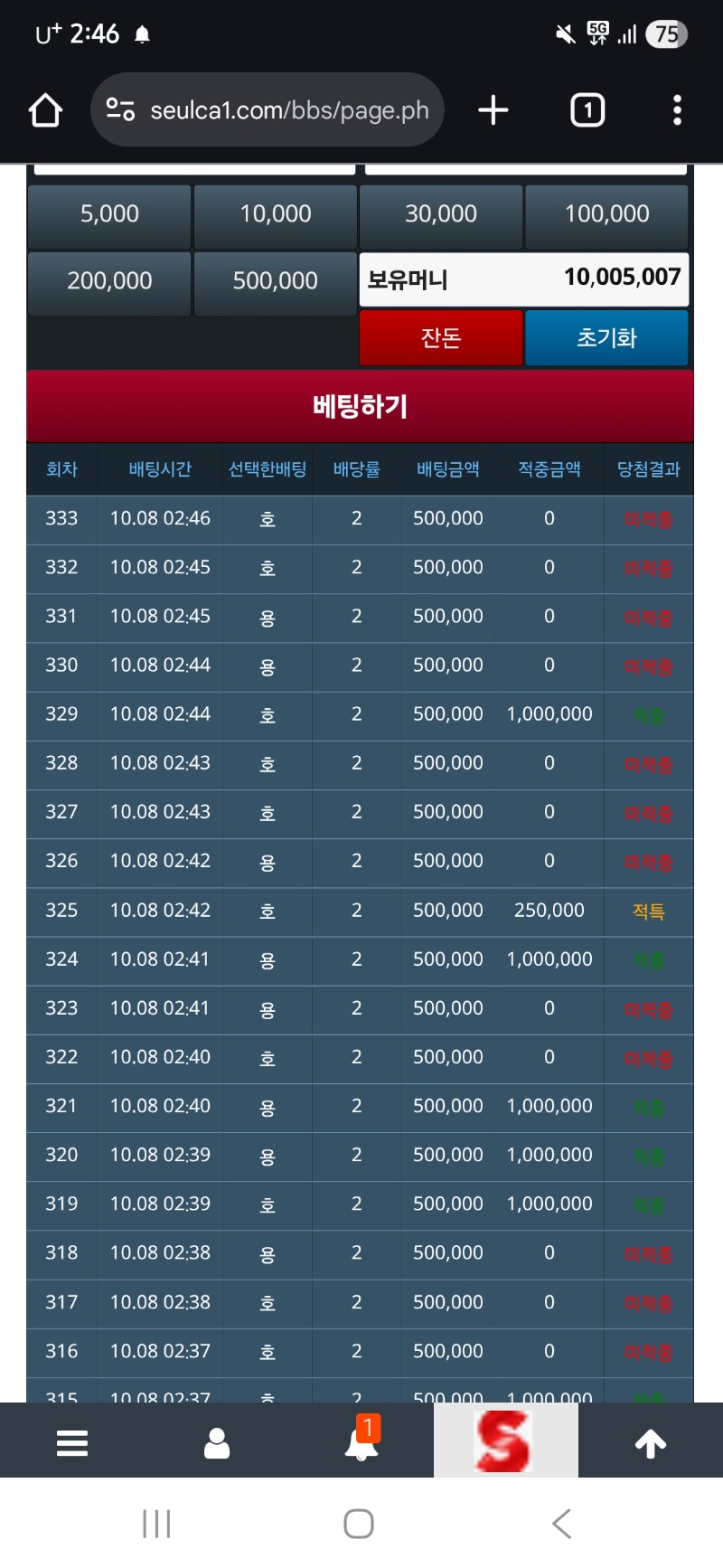This screenshot has width=723, height=1568.
Task: Place the bet with 베팅하기
Action: [x=360, y=406]
